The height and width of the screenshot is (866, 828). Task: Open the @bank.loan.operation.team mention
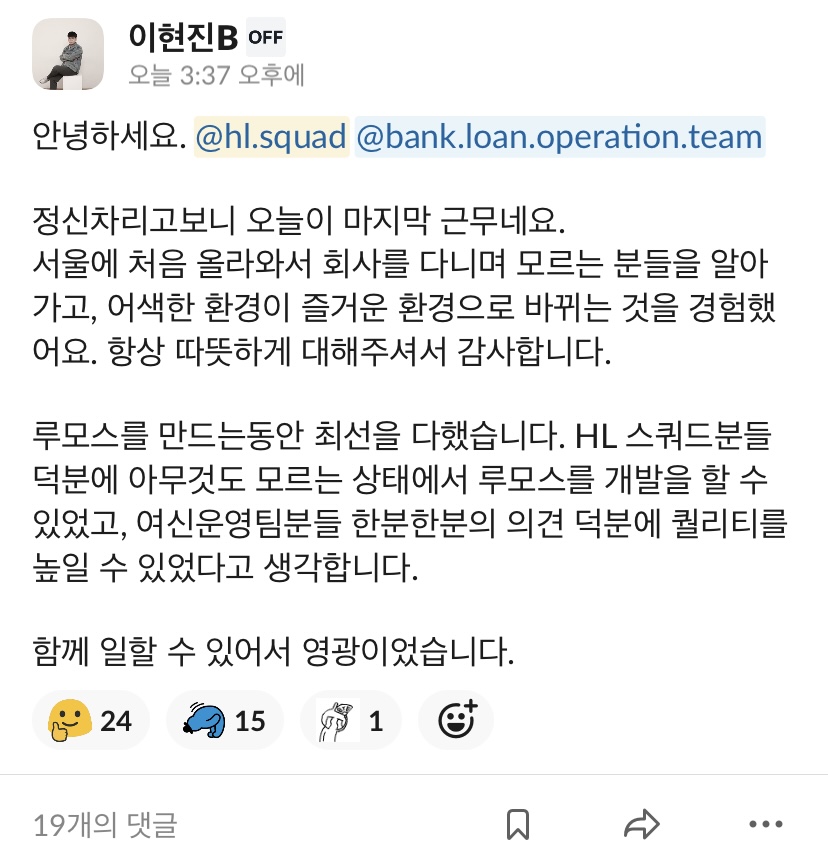point(559,137)
